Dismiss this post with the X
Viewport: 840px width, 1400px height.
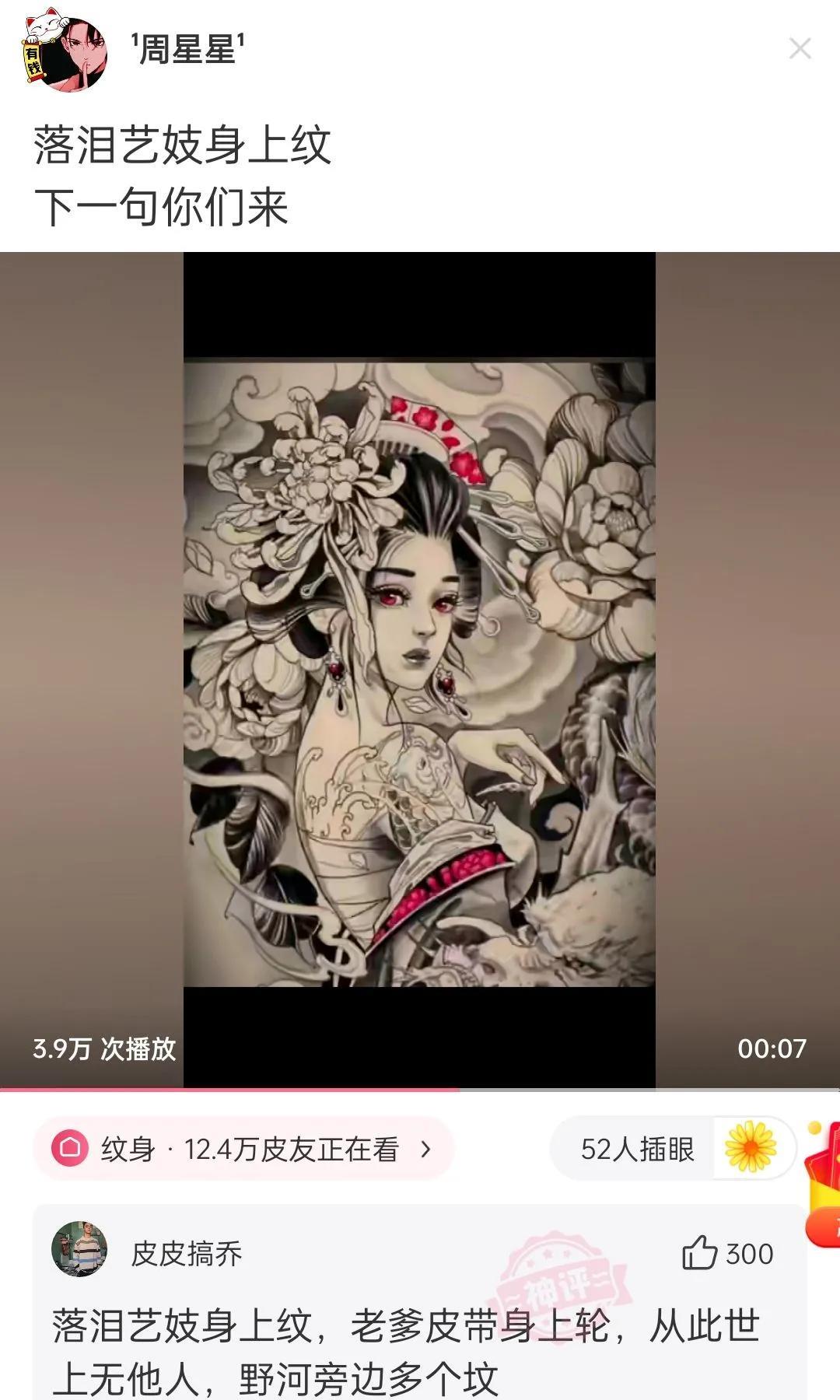click(800, 49)
